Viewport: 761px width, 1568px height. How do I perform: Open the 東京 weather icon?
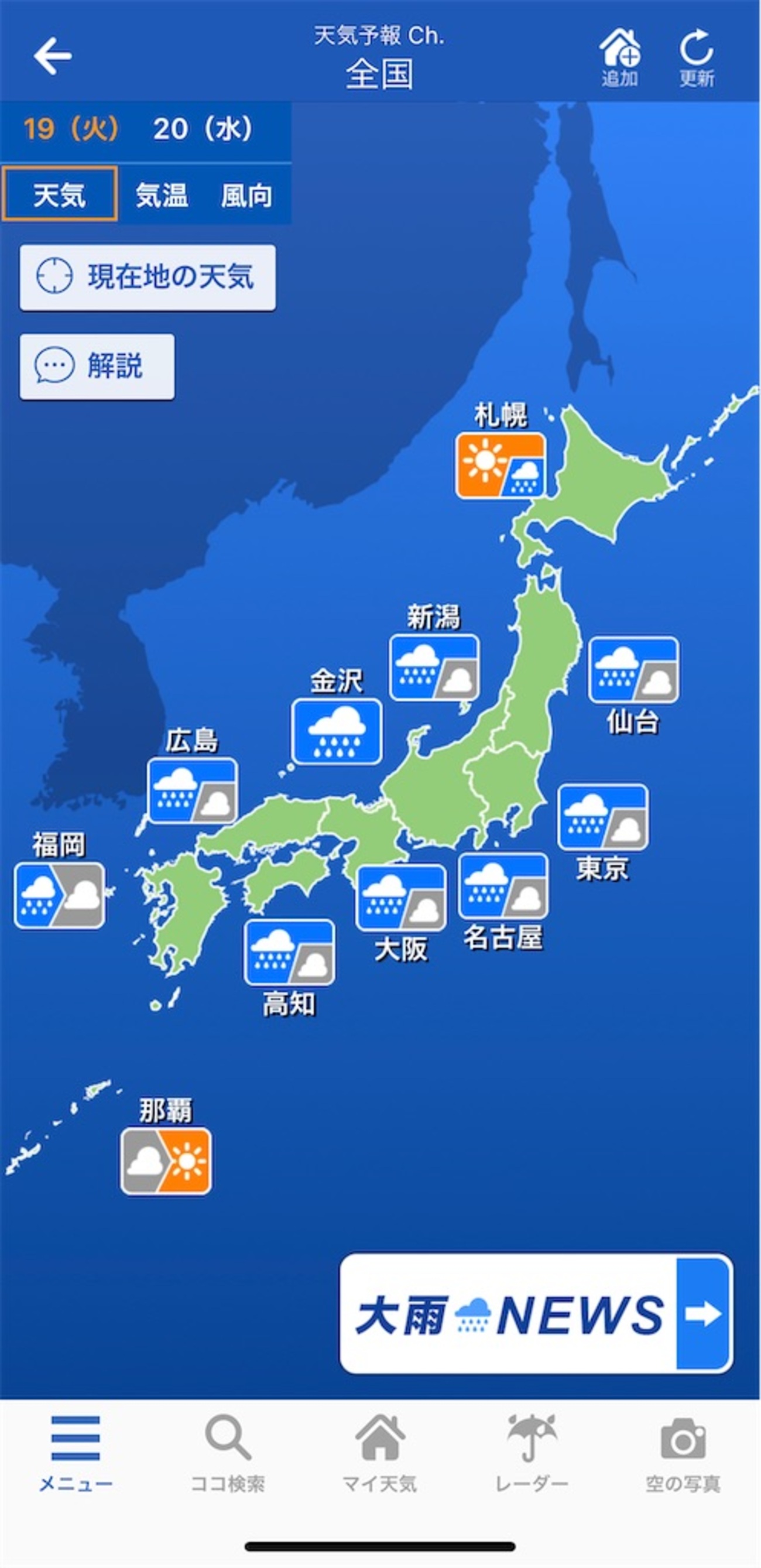click(x=603, y=817)
